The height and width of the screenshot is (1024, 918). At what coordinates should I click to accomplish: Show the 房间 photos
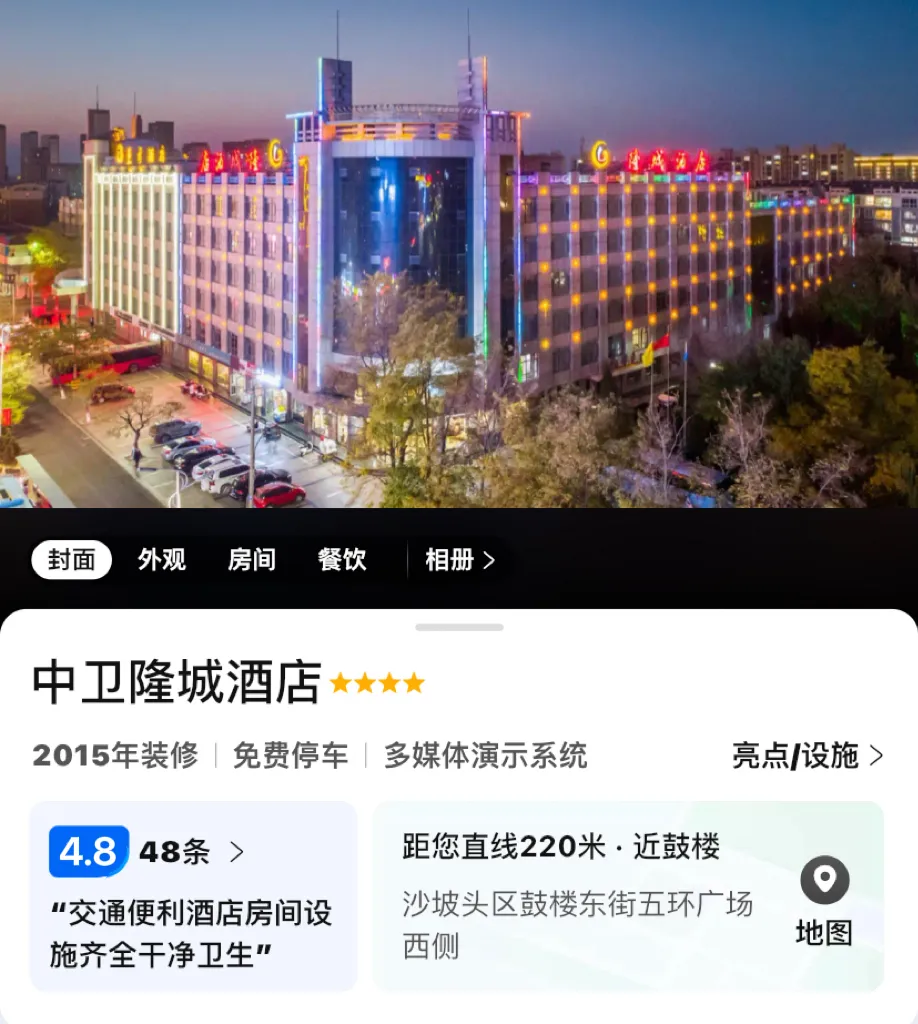252,560
